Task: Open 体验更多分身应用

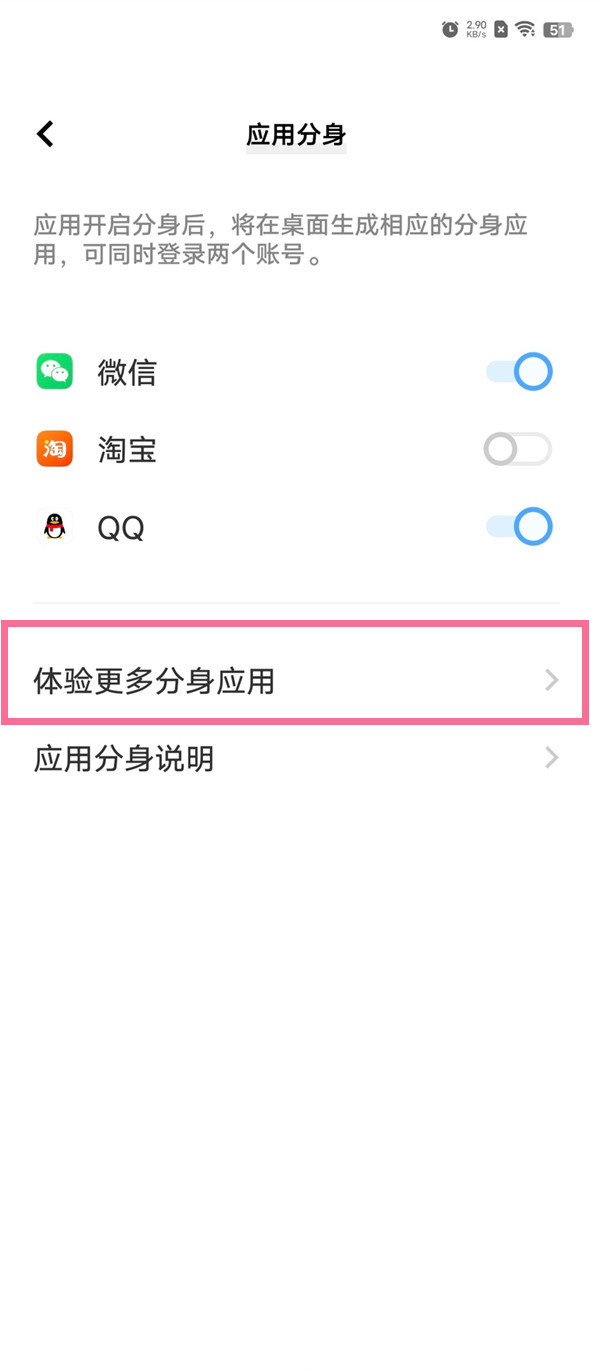Action: click(x=296, y=682)
